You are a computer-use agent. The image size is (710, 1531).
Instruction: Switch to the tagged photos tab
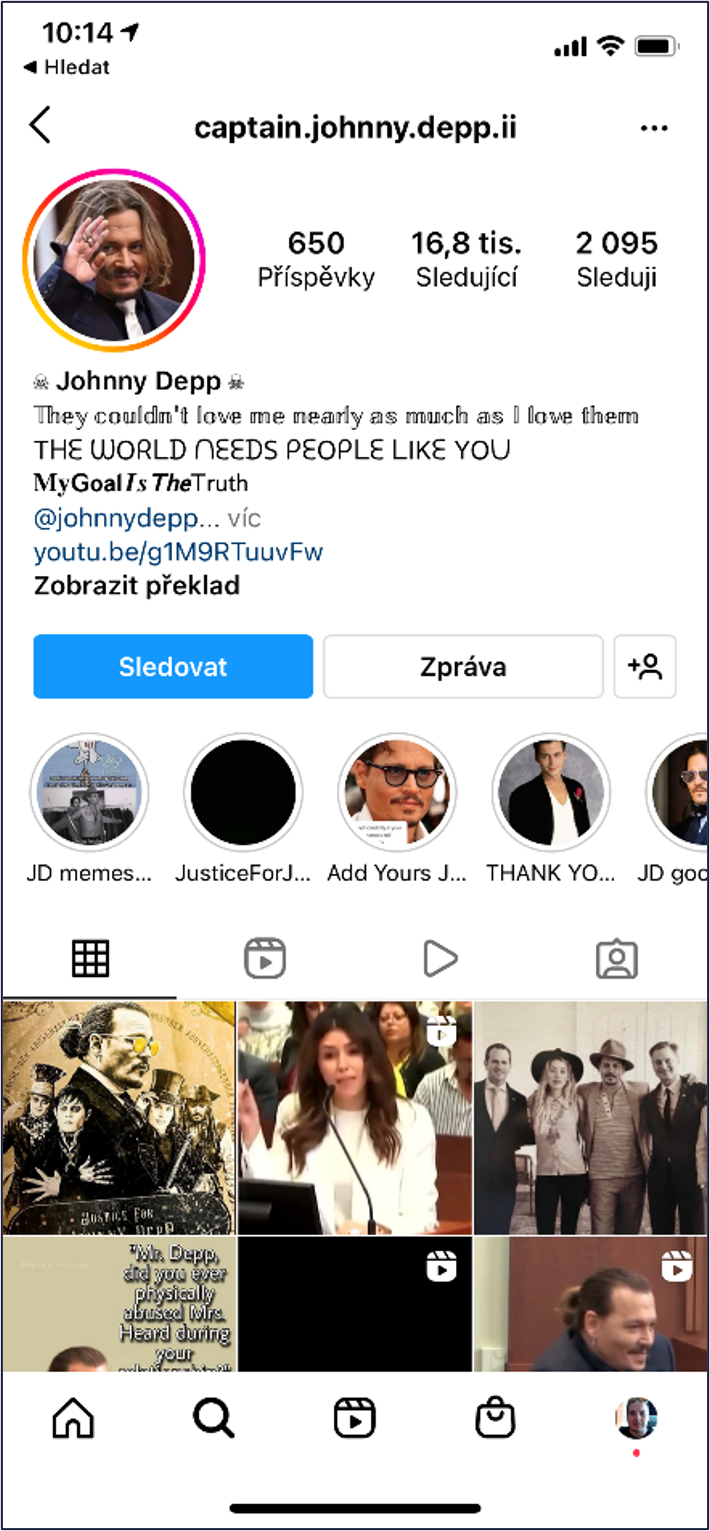[x=617, y=959]
